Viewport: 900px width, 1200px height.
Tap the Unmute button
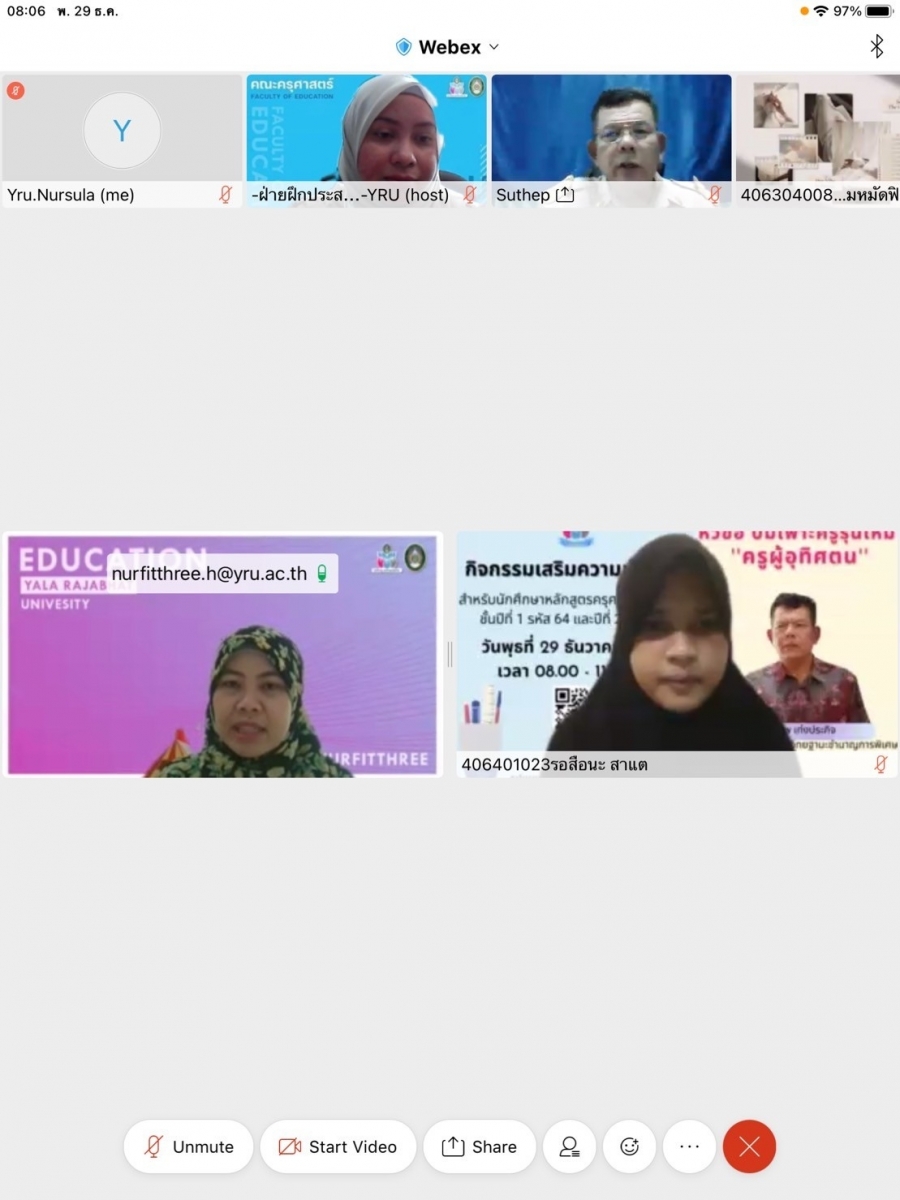189,1147
